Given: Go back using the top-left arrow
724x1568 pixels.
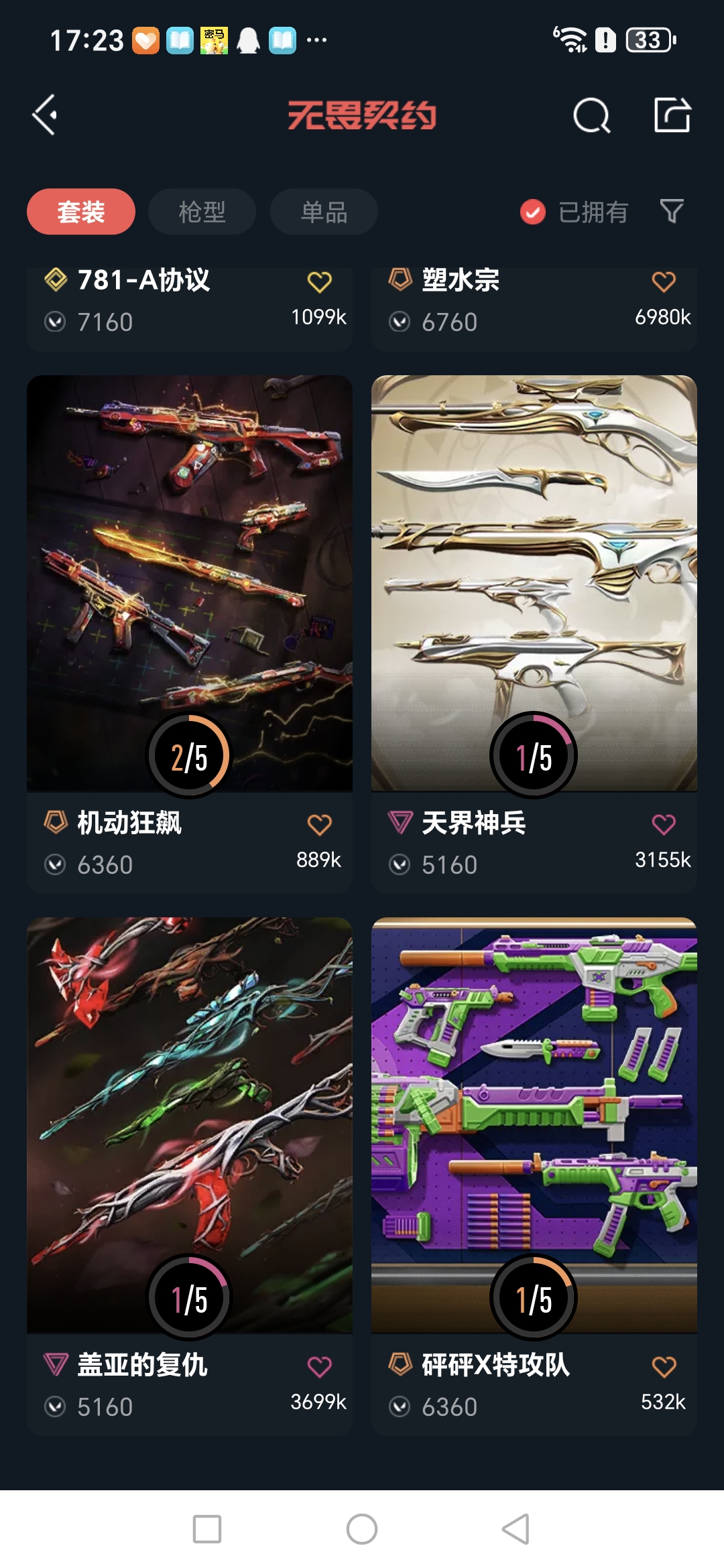Looking at the screenshot, I should click(x=46, y=115).
